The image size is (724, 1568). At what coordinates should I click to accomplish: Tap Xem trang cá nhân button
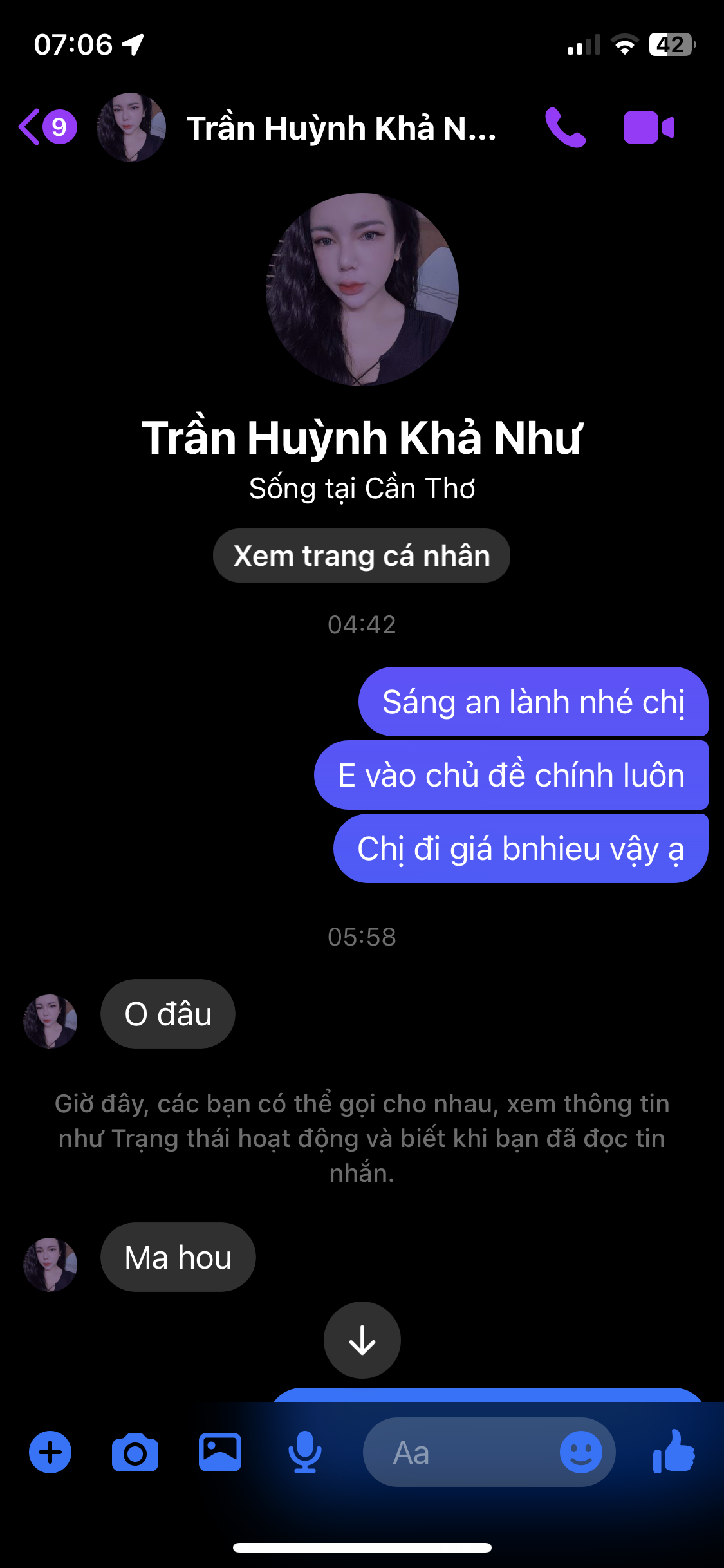click(362, 555)
